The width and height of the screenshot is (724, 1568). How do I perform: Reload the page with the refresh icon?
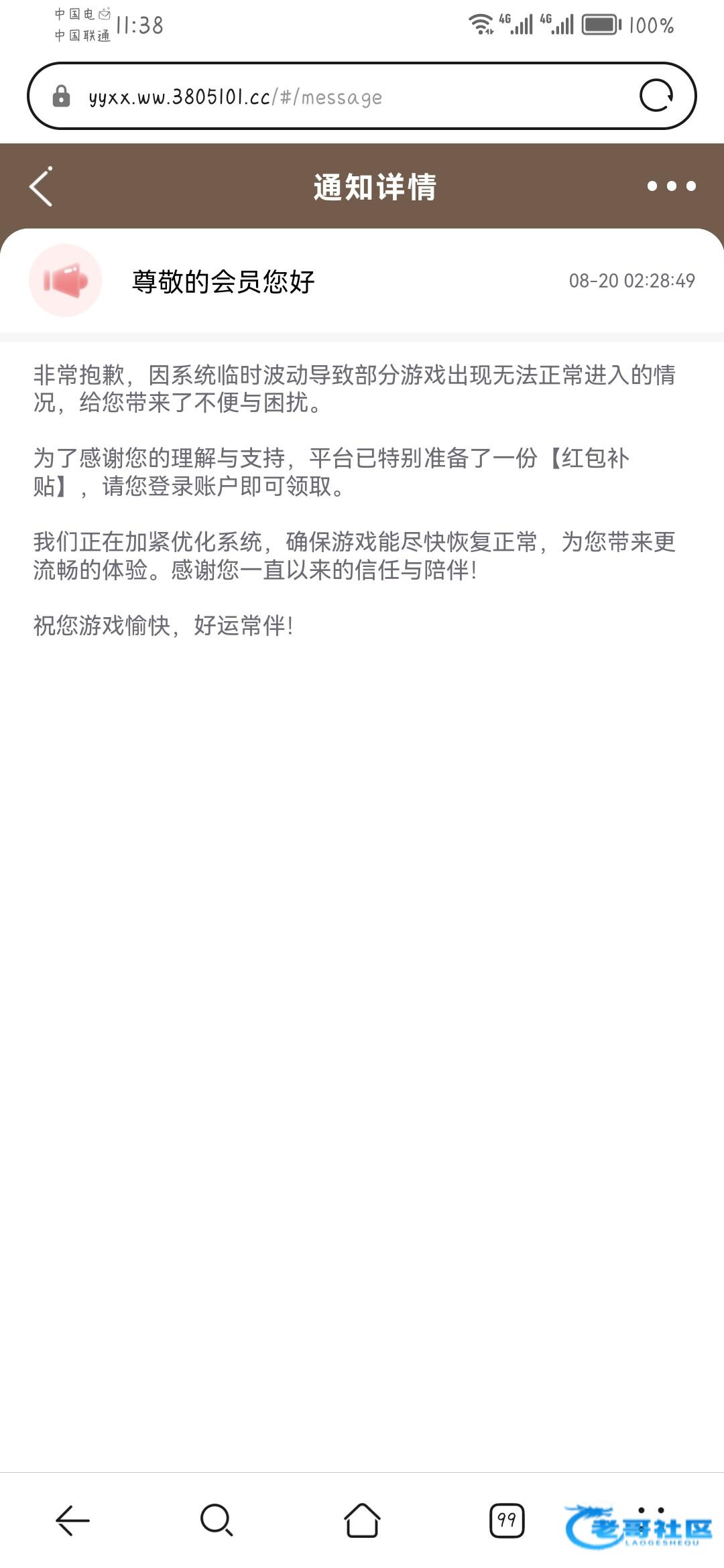click(656, 95)
